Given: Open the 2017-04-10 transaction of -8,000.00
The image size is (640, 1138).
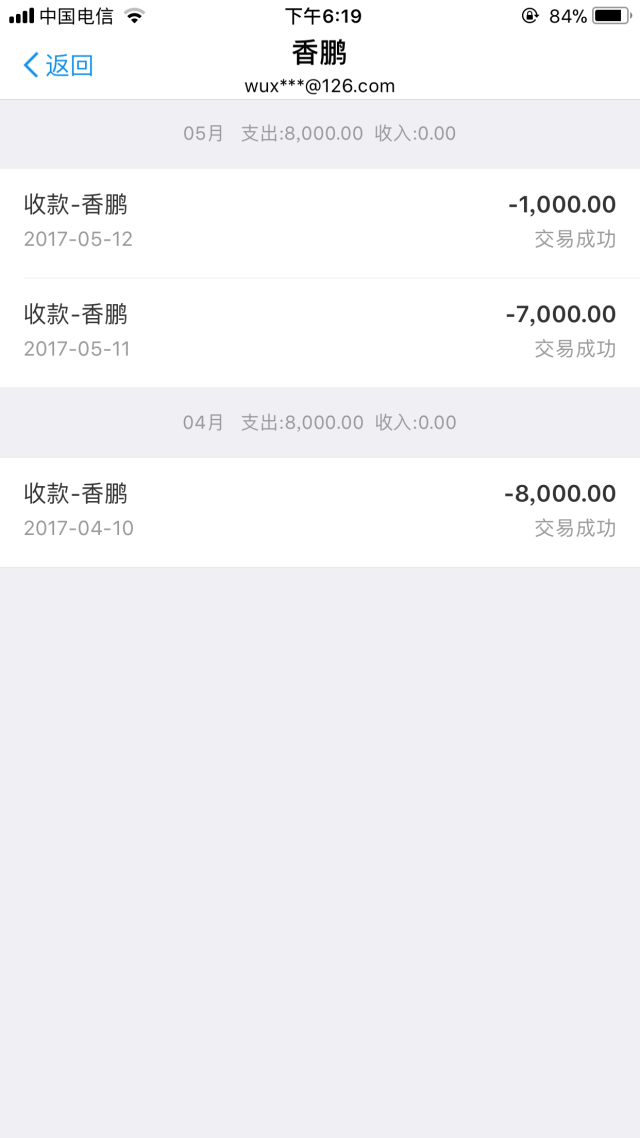Looking at the screenshot, I should click(x=320, y=511).
